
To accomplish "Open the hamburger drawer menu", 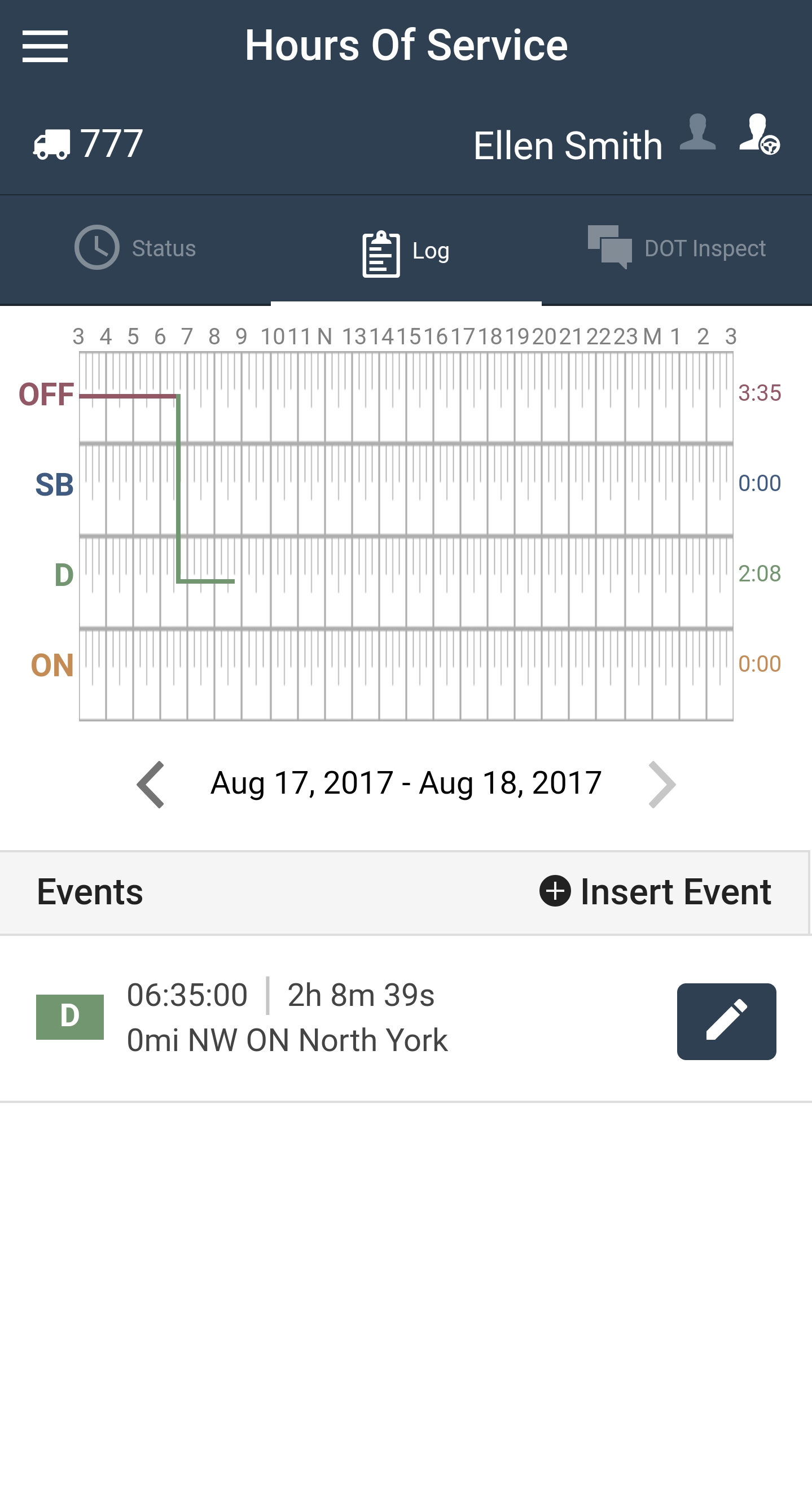I will [x=45, y=46].
